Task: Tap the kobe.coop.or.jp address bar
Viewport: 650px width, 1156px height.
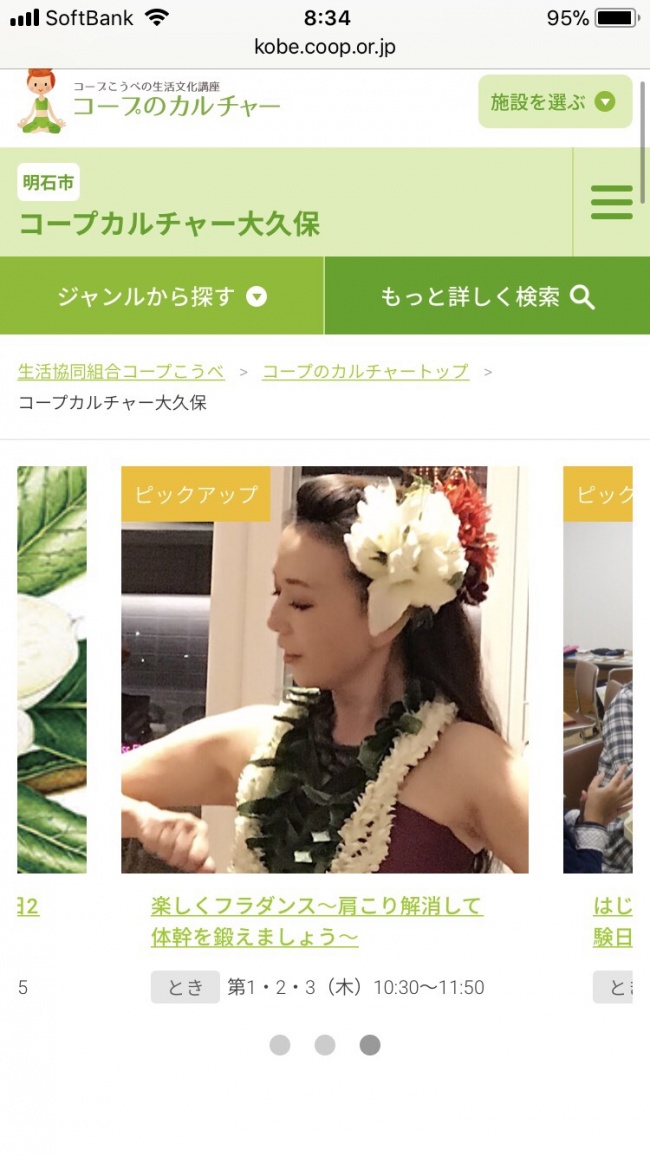Action: coord(325,47)
